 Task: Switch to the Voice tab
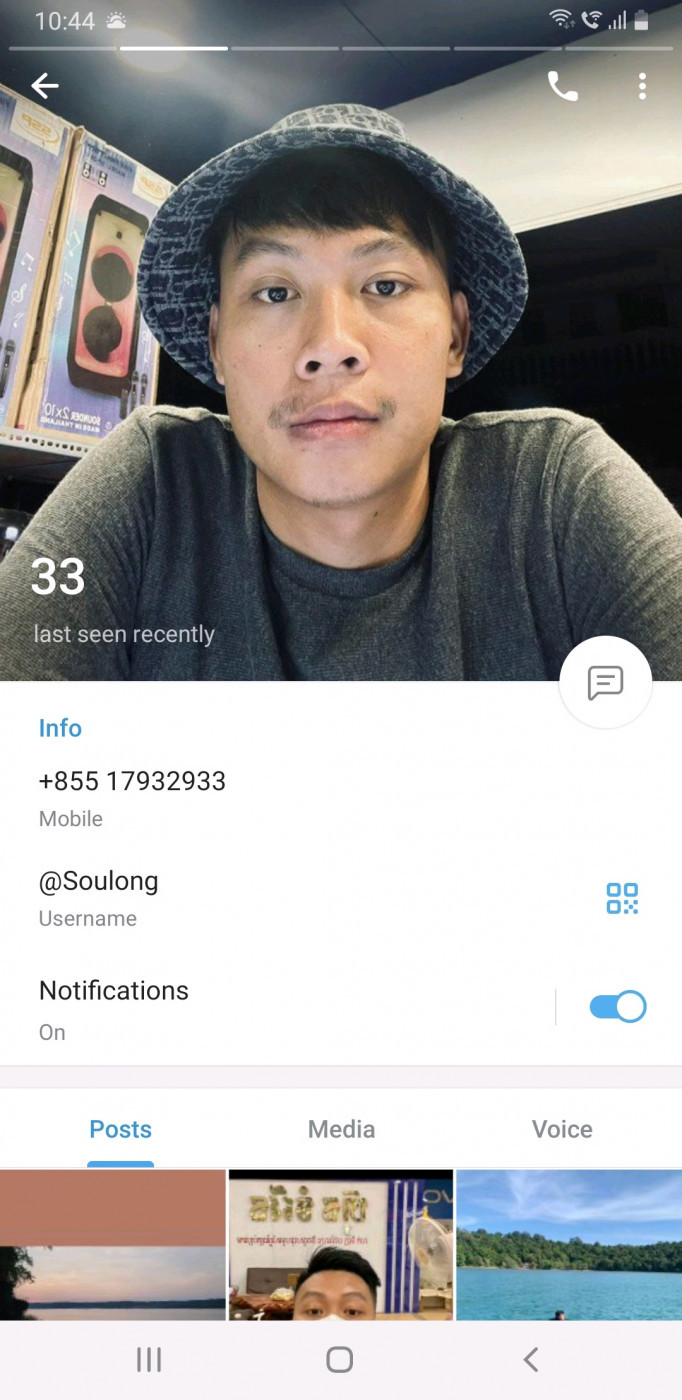[x=562, y=1129]
